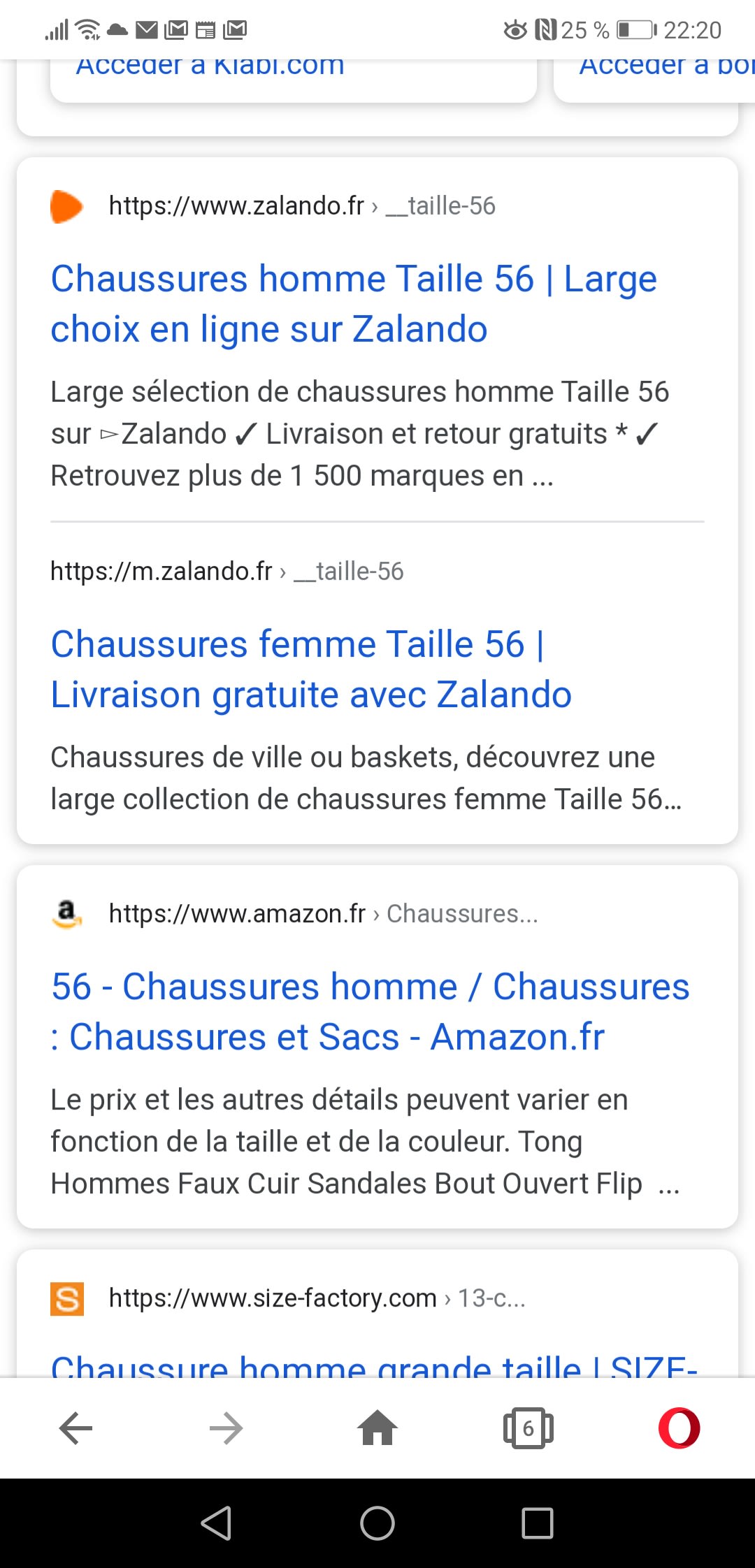The height and width of the screenshot is (1568, 755).
Task: Tap the system recent apps button
Action: click(x=538, y=1523)
